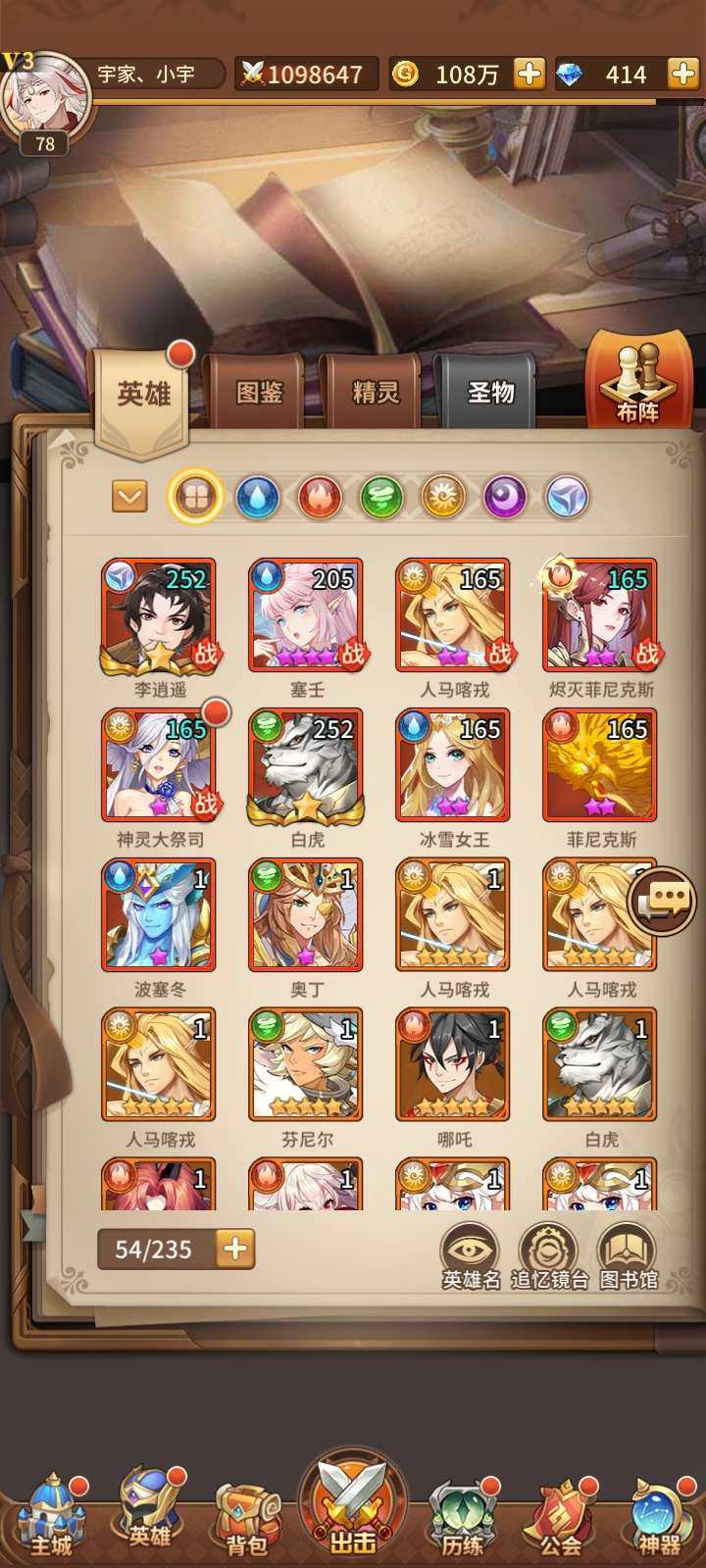The image size is (706, 1568).
Task: Open the 圣物 tab
Action: [490, 393]
